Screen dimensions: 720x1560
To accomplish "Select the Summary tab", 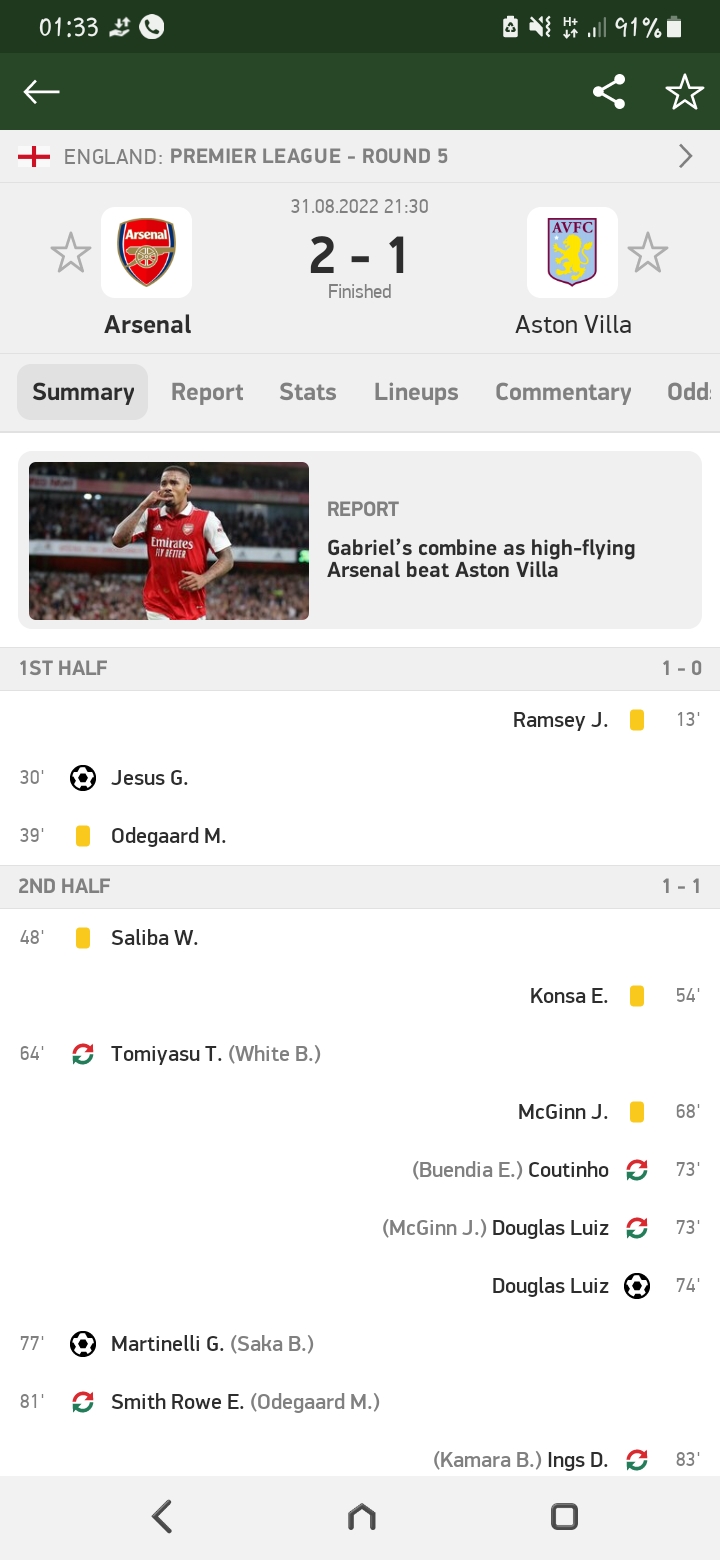I will tap(83, 392).
